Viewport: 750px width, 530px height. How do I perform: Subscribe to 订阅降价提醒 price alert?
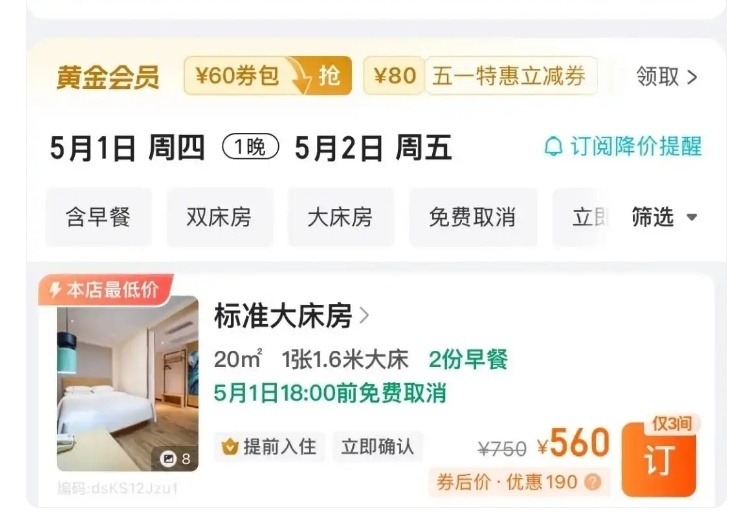tap(622, 147)
